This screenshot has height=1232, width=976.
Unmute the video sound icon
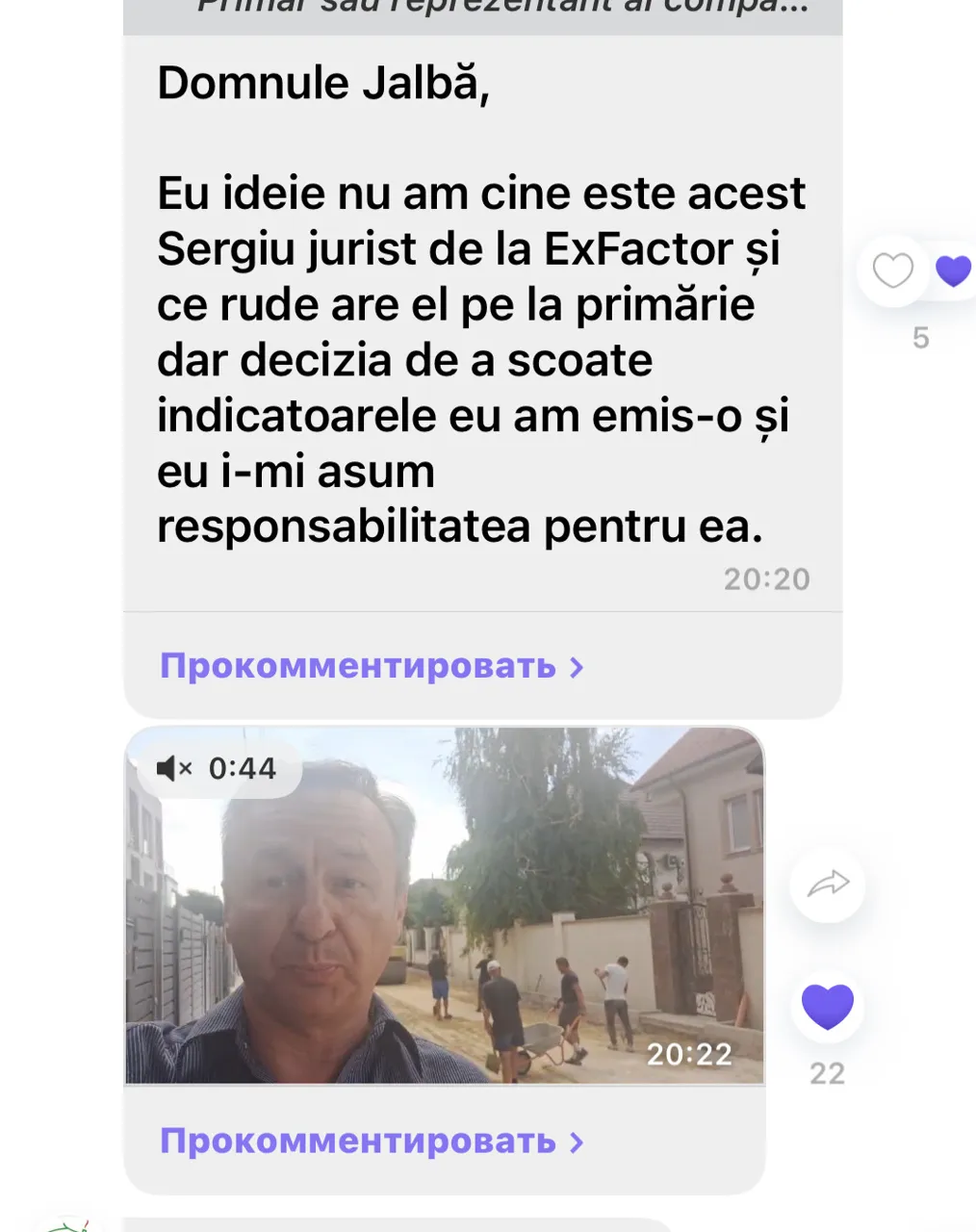click(174, 768)
